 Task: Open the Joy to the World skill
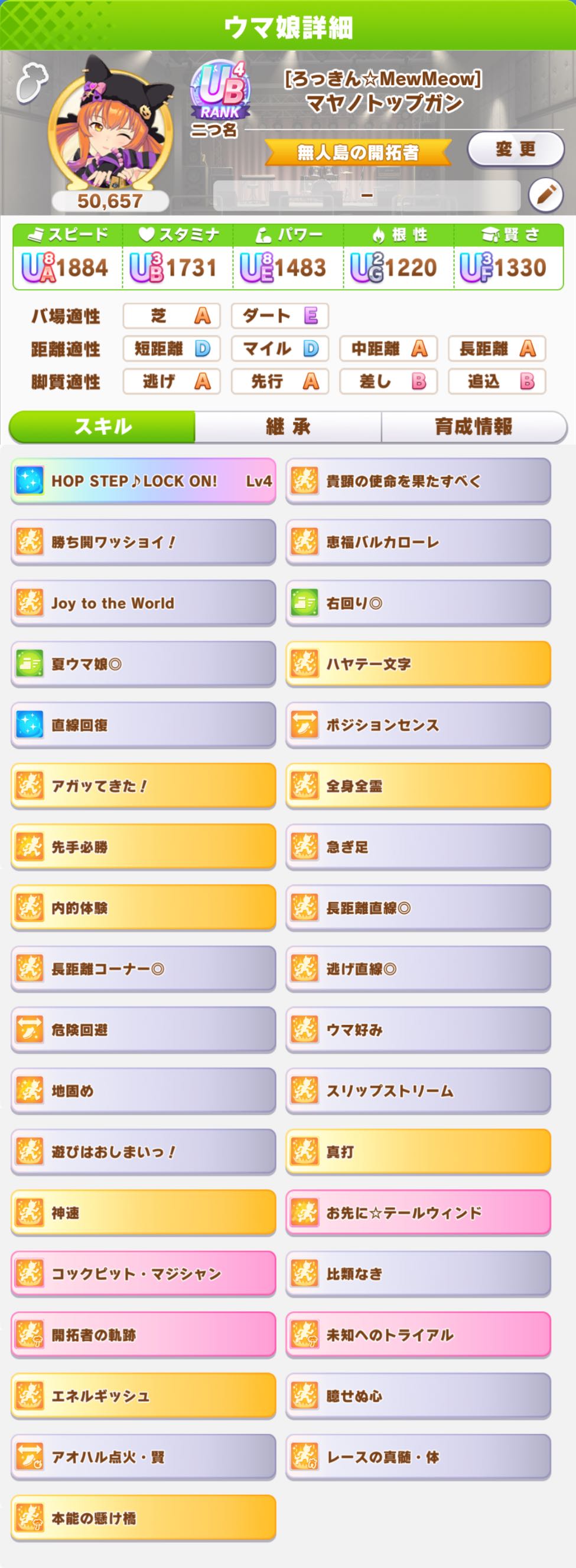tap(143, 603)
